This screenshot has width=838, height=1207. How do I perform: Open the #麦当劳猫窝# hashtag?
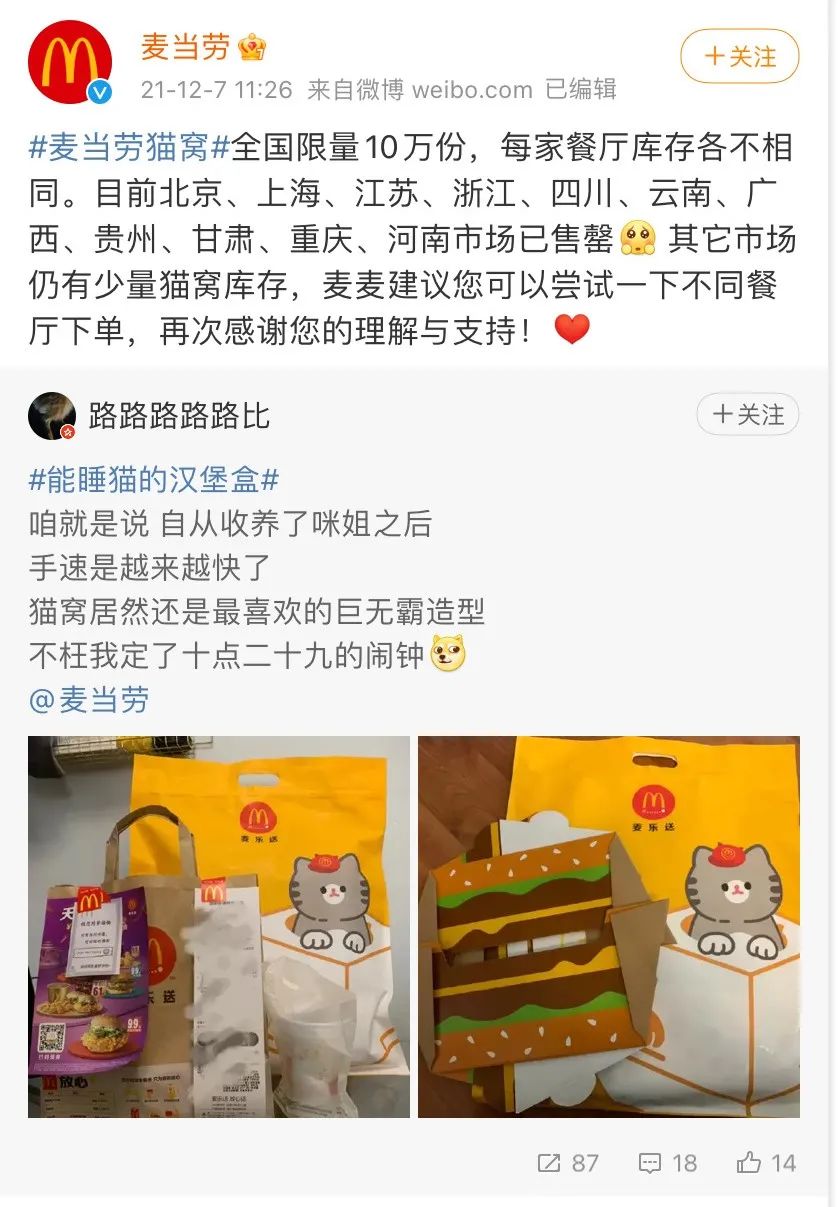130,147
